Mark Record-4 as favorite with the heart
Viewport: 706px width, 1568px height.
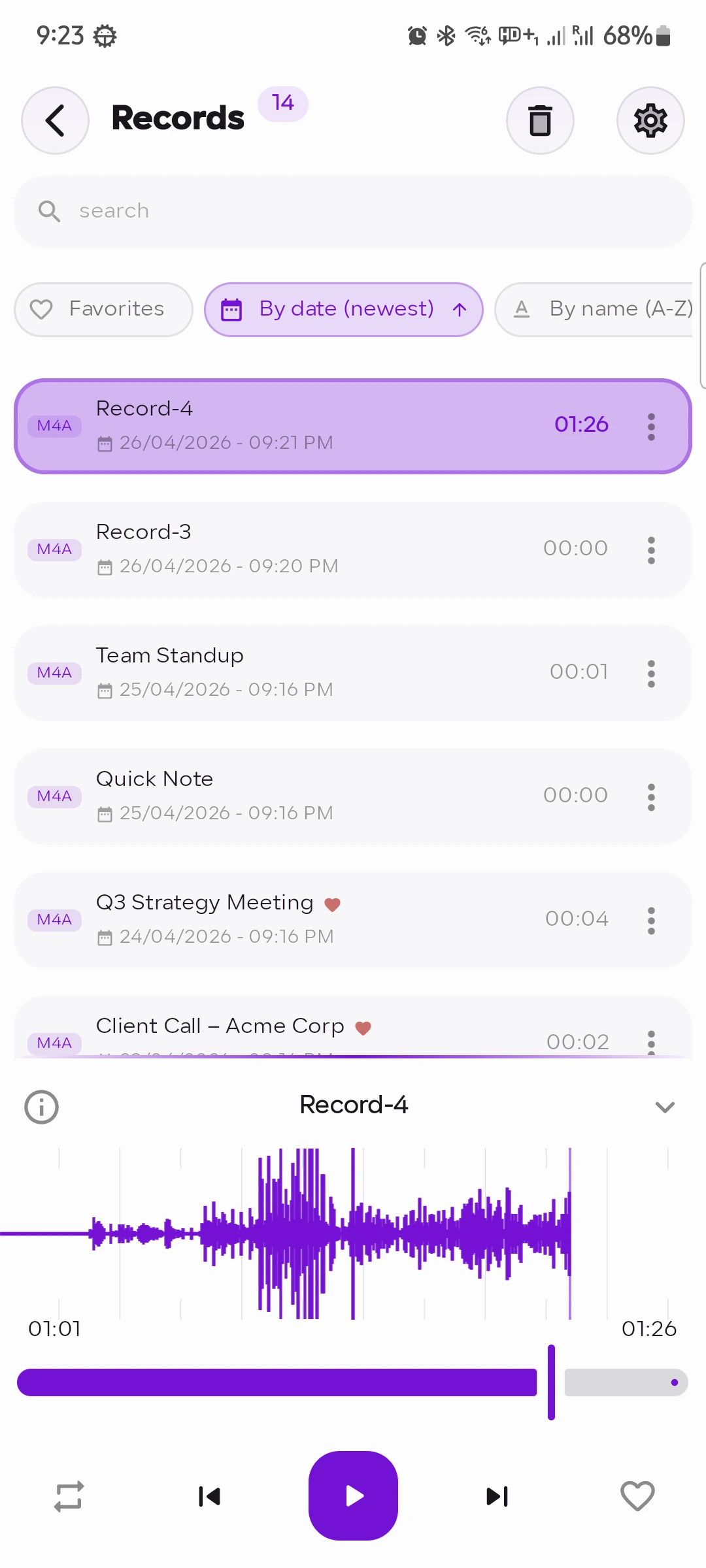pos(637,1496)
